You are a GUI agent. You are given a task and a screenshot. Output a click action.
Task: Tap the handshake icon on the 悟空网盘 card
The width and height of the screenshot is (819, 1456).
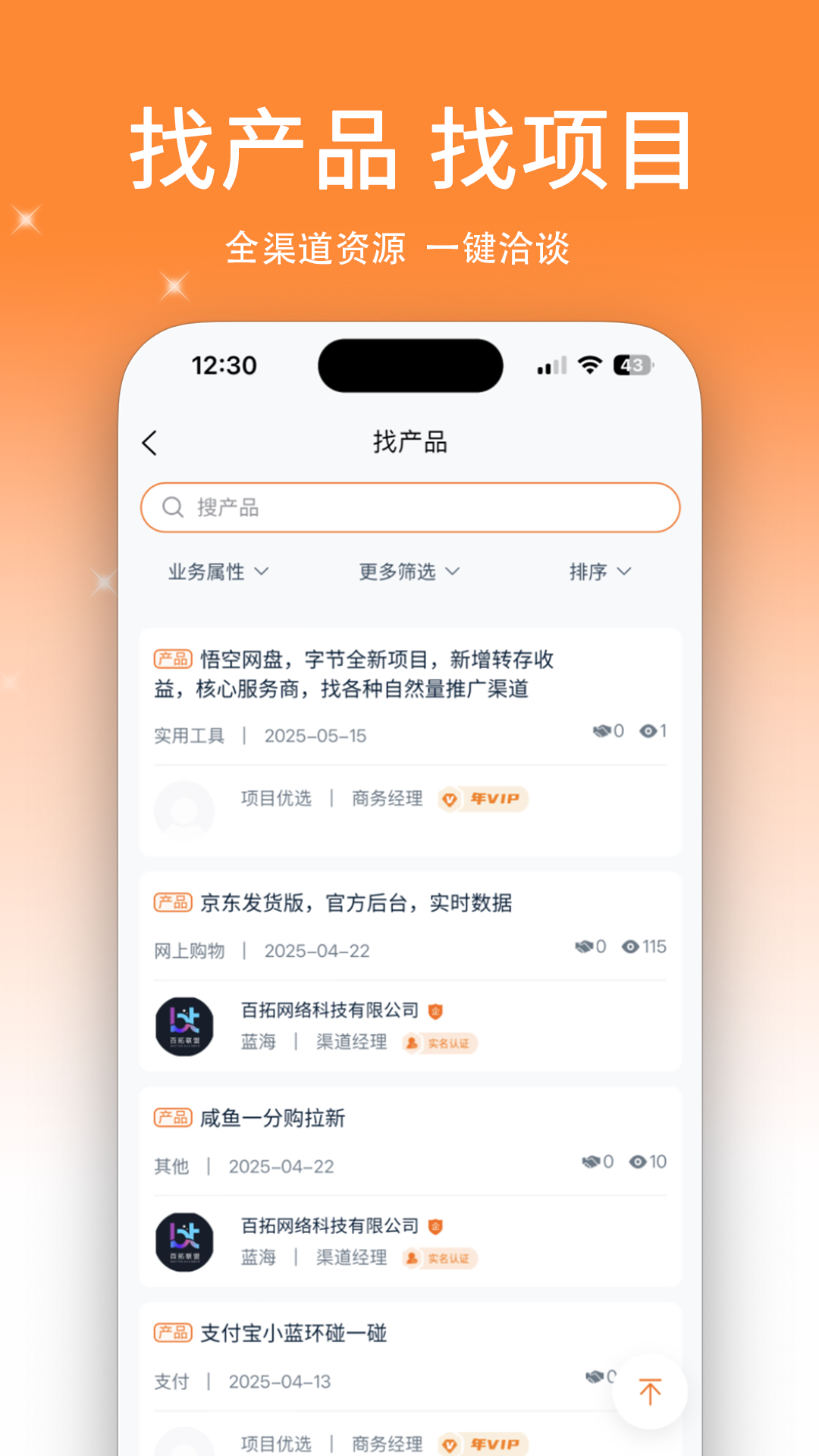coord(601,730)
